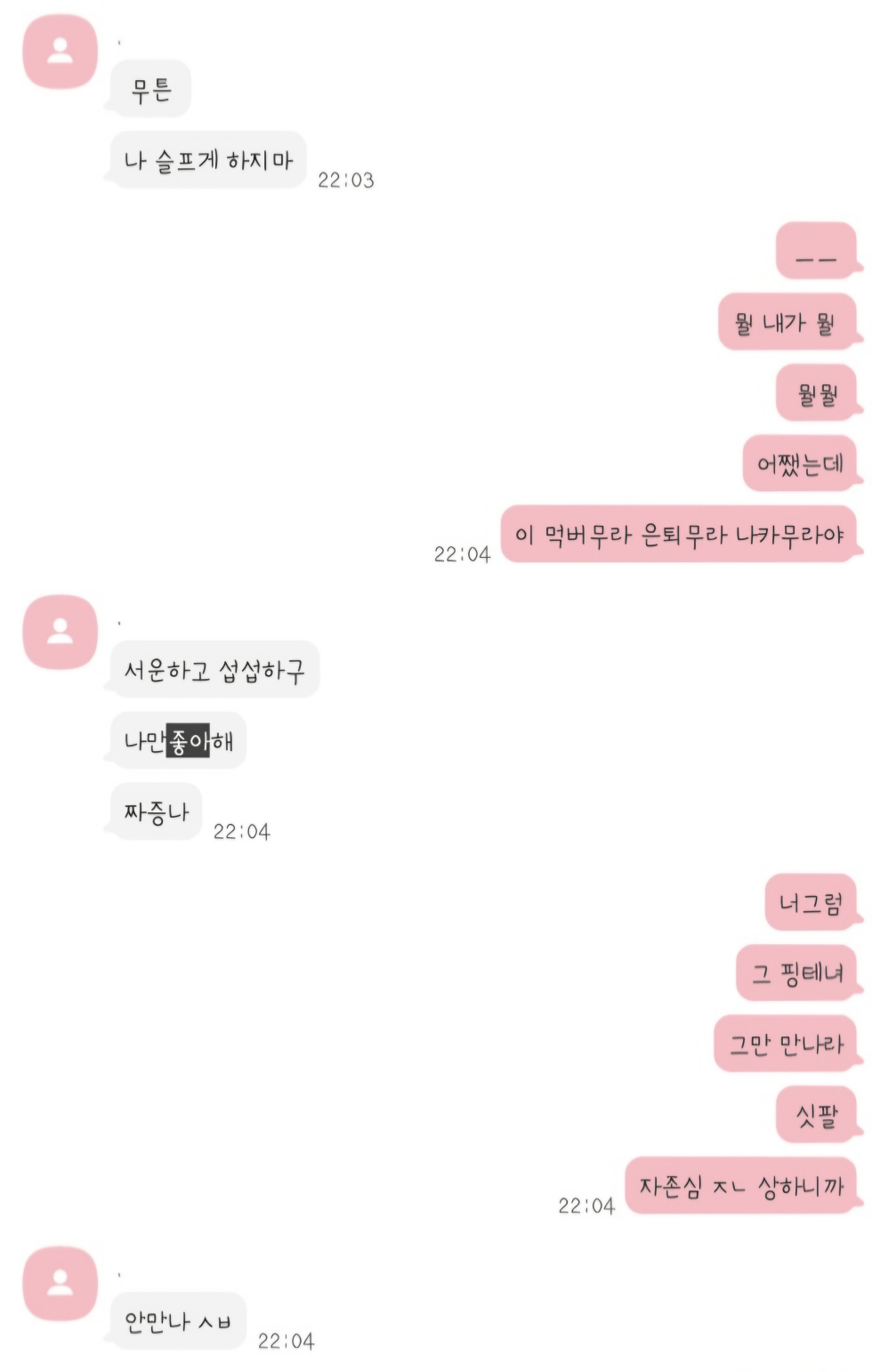Tap the 22:04 timestamp beside 안만나 ㅅㅂ
The image size is (872, 1372).
(x=285, y=1342)
